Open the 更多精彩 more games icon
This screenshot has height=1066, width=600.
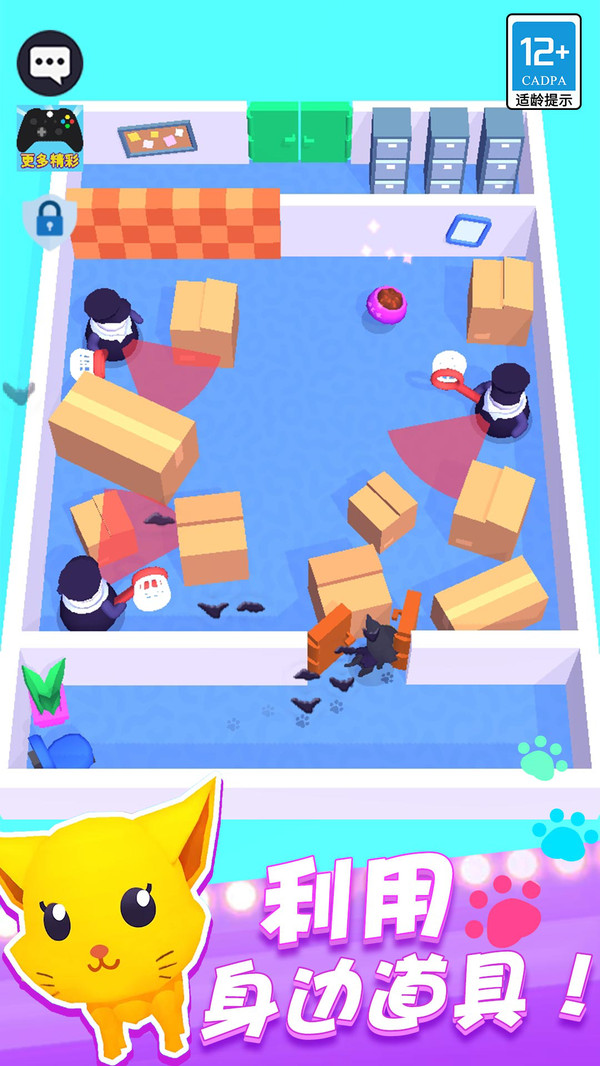pos(49,137)
